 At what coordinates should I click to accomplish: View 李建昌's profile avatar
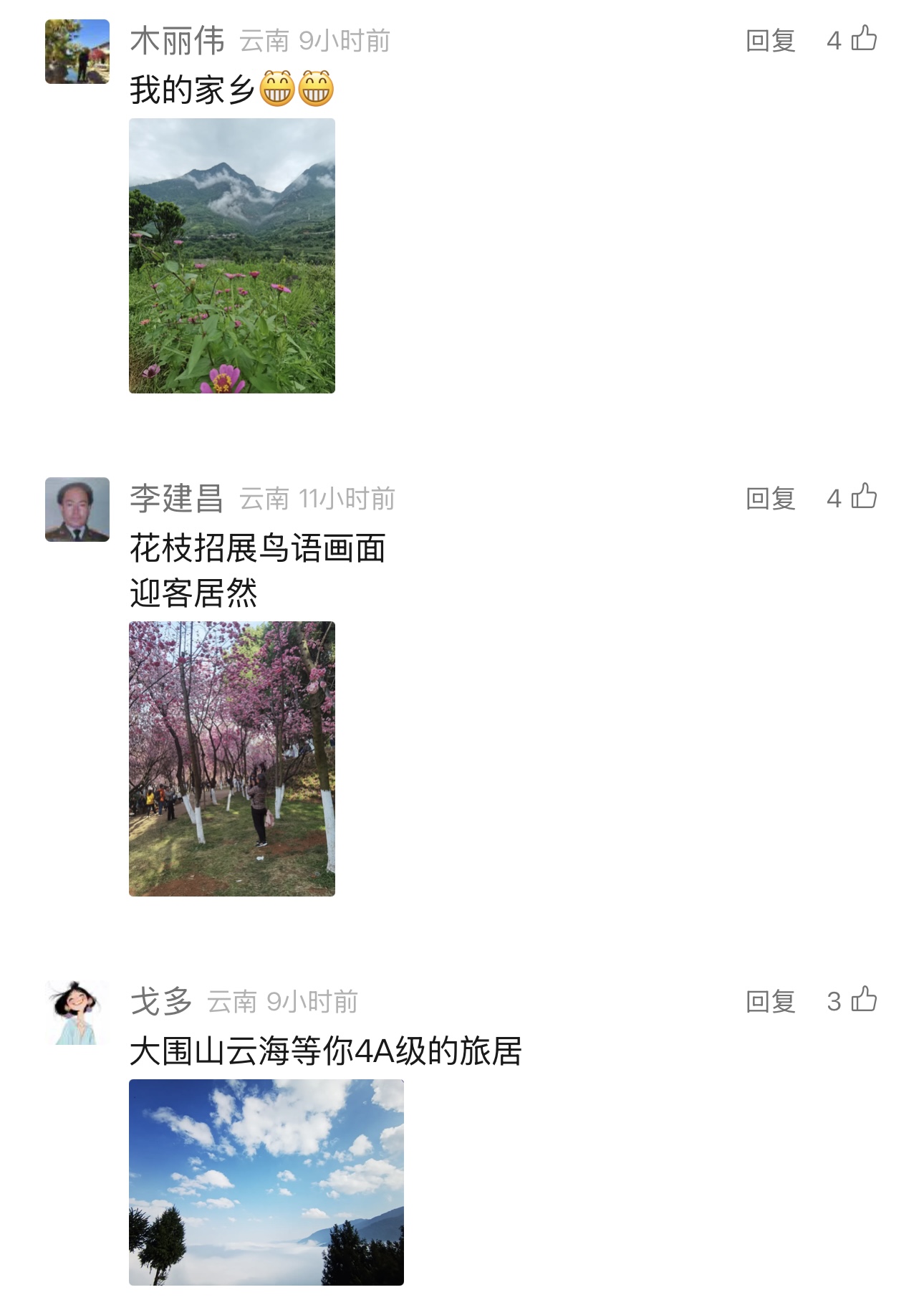[x=77, y=510]
